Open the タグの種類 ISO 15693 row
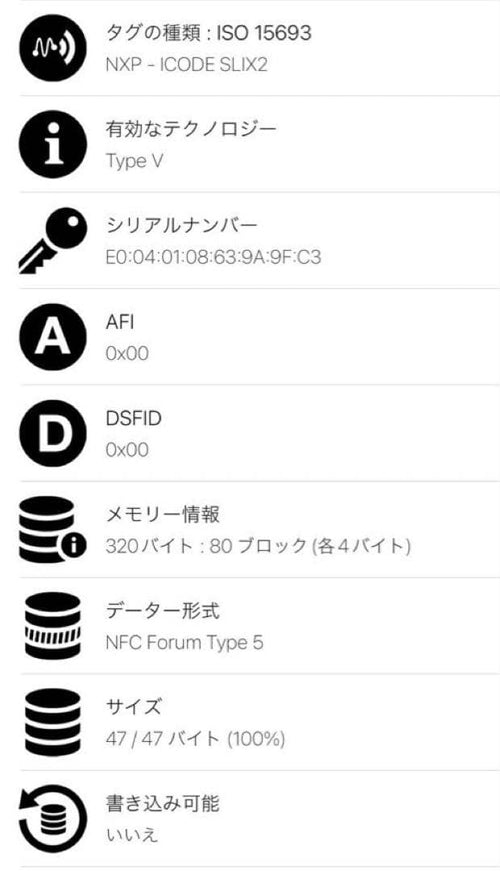The height and width of the screenshot is (871, 500). (250, 48)
